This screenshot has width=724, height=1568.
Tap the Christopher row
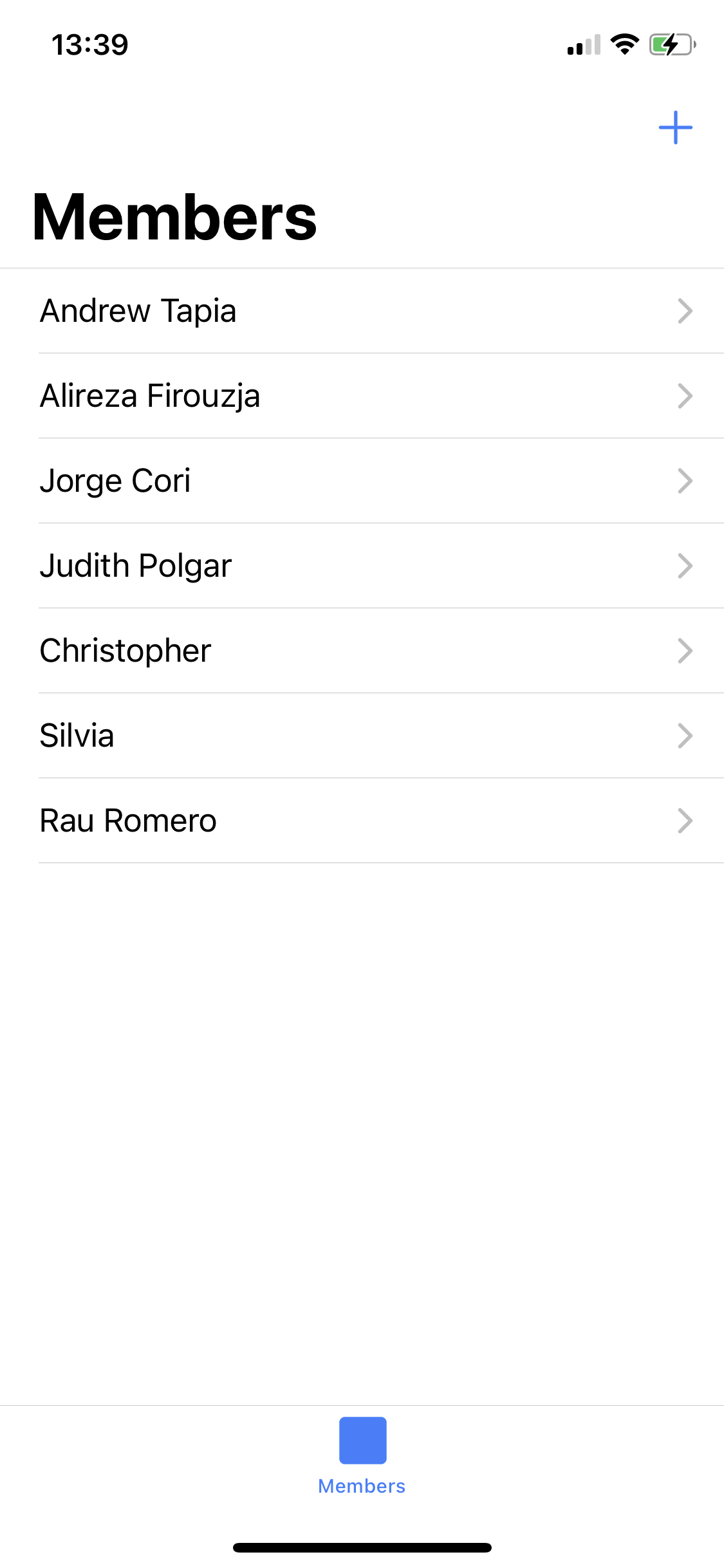(362, 651)
